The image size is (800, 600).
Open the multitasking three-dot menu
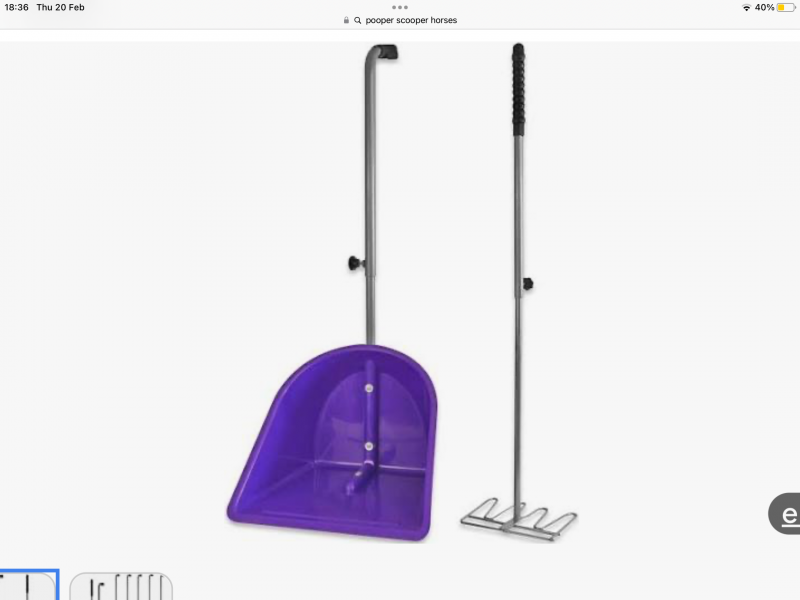pos(400,7)
